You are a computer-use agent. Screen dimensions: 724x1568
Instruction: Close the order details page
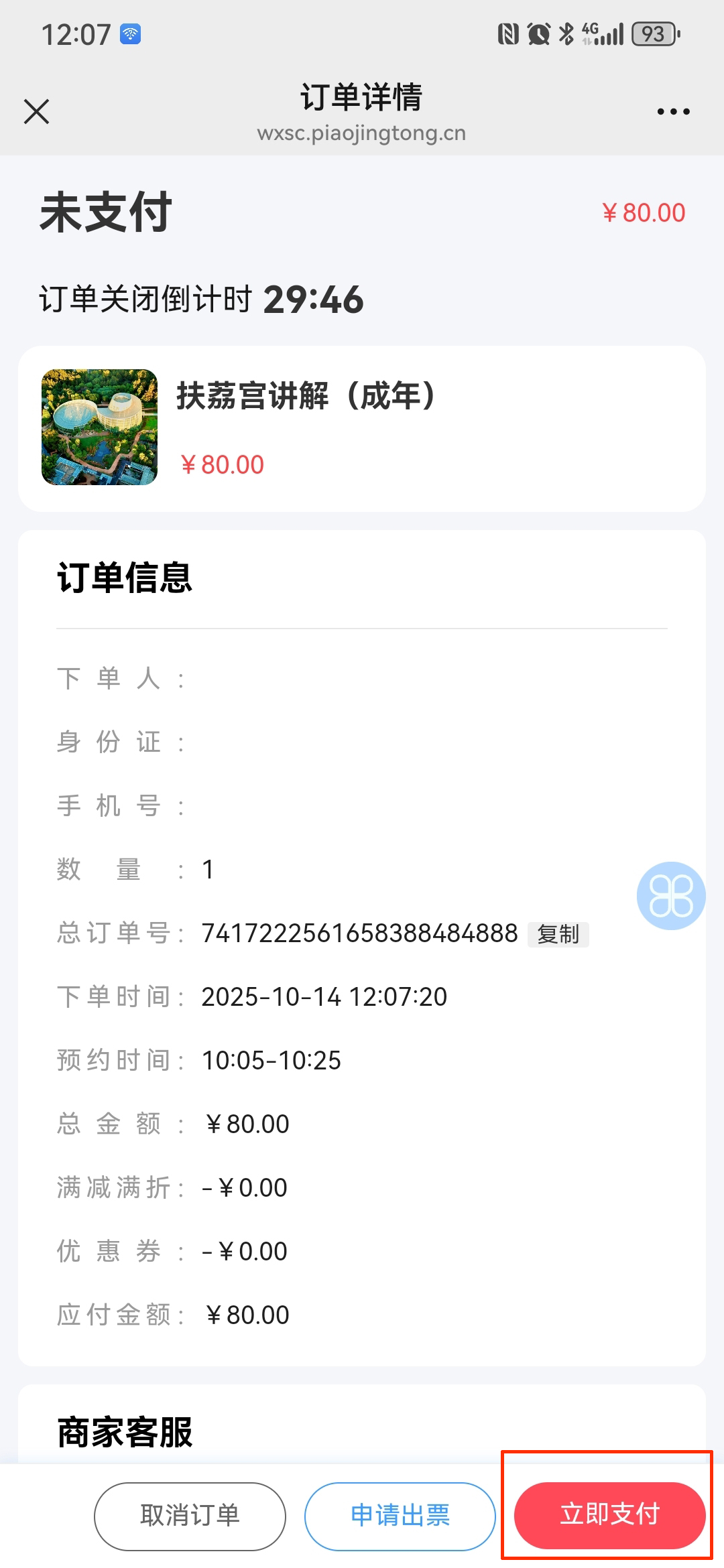coord(37,111)
